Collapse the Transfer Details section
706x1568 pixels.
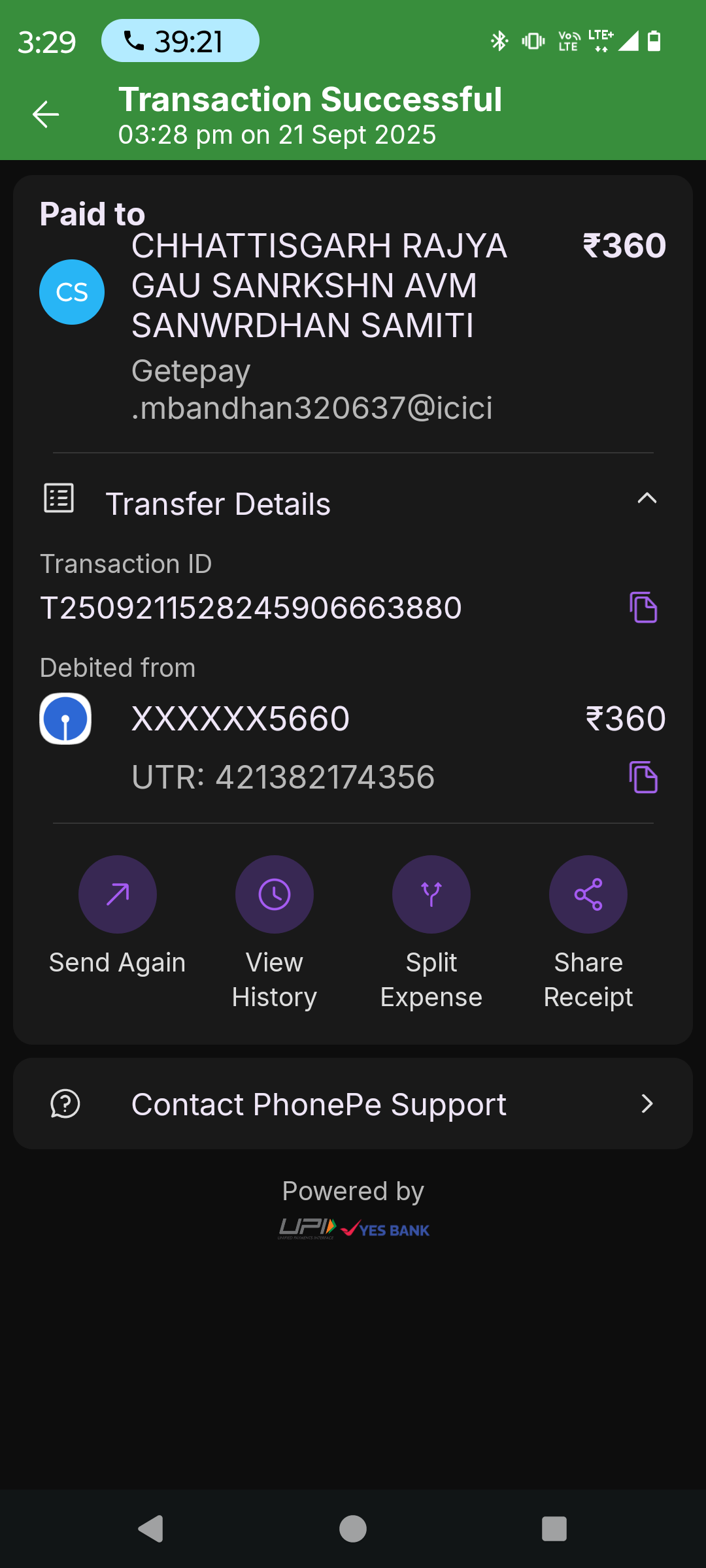tap(647, 498)
